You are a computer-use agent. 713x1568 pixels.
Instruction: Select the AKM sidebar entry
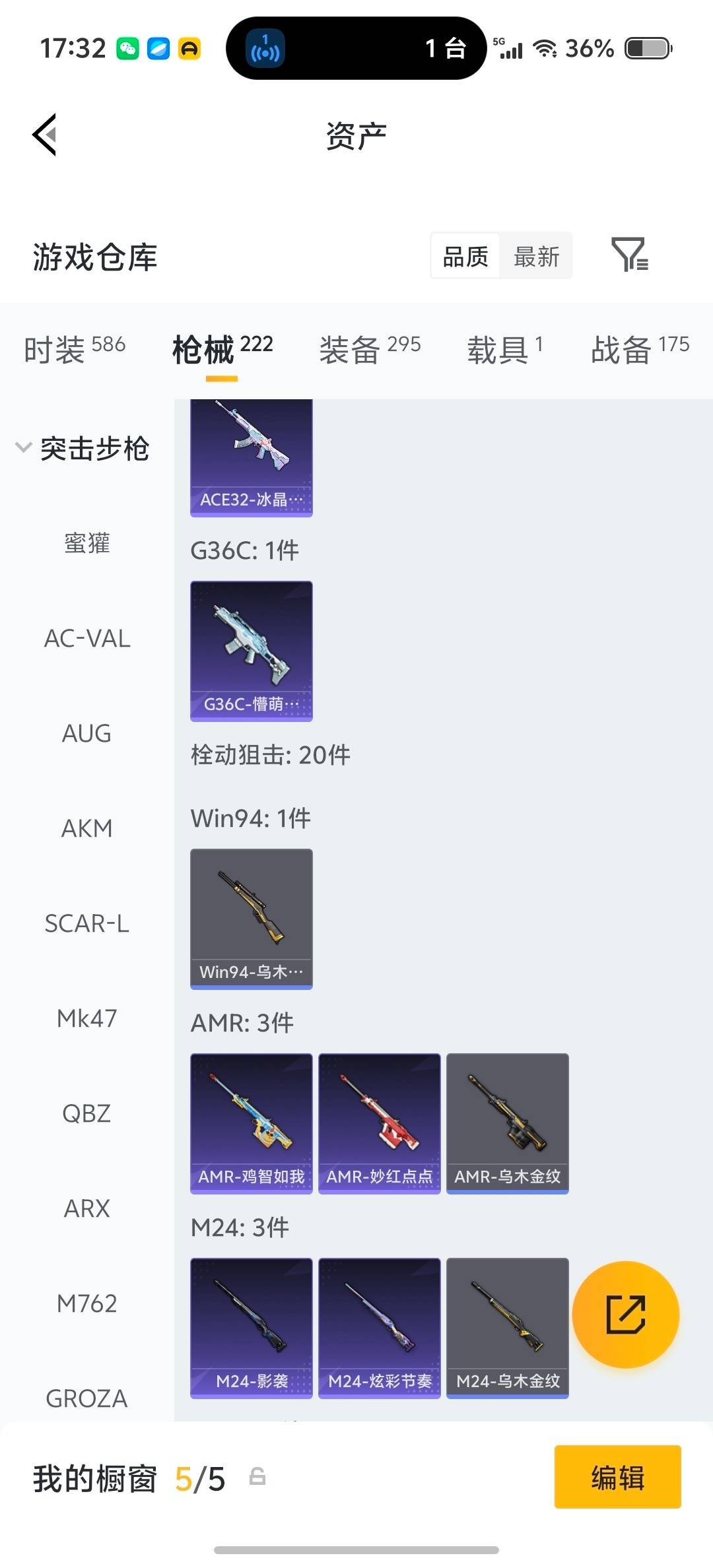click(x=86, y=829)
